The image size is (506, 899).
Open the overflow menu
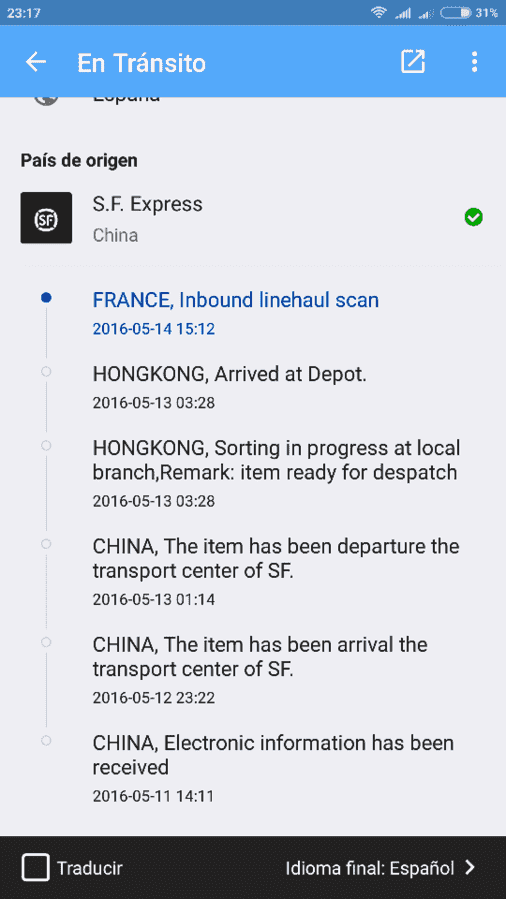coord(474,62)
